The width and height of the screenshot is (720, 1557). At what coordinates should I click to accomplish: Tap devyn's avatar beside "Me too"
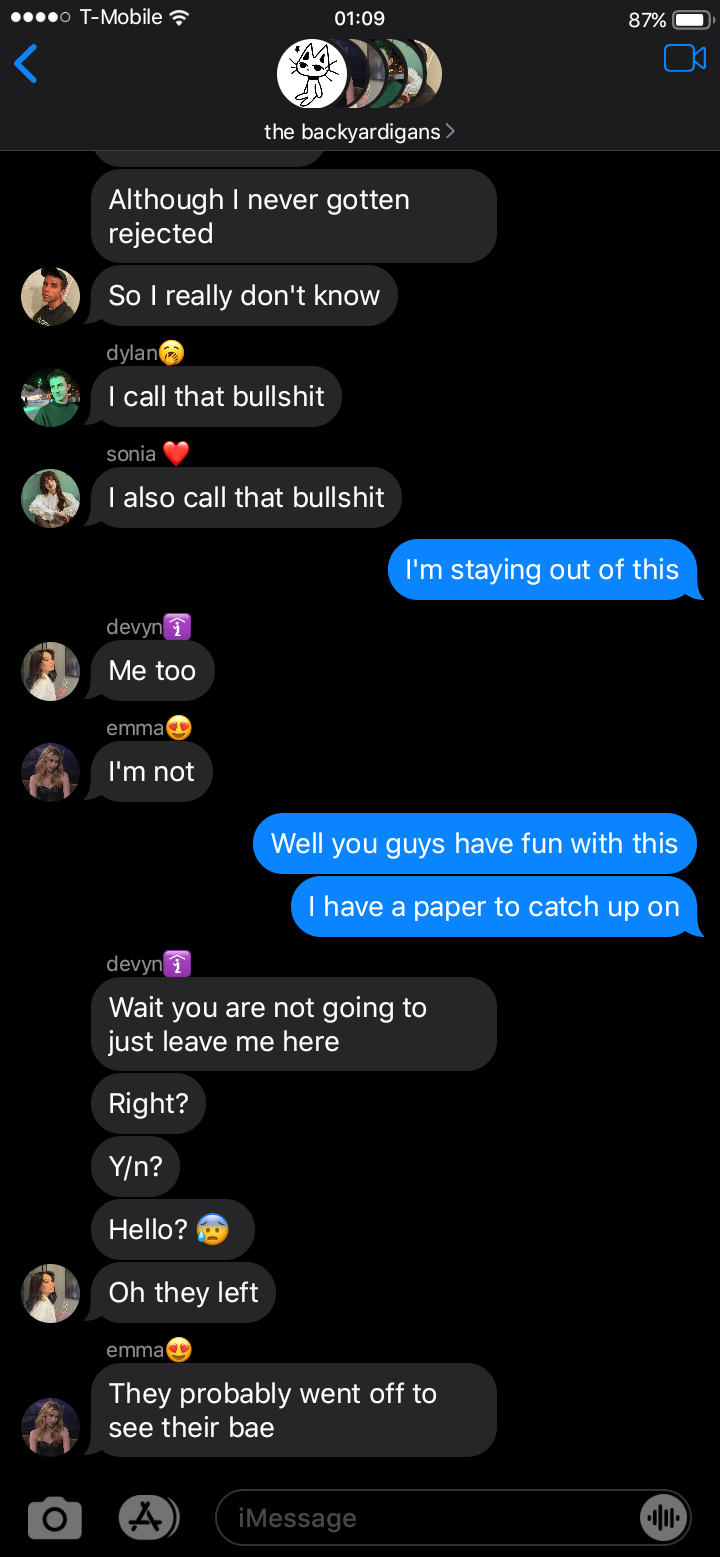(x=50, y=671)
